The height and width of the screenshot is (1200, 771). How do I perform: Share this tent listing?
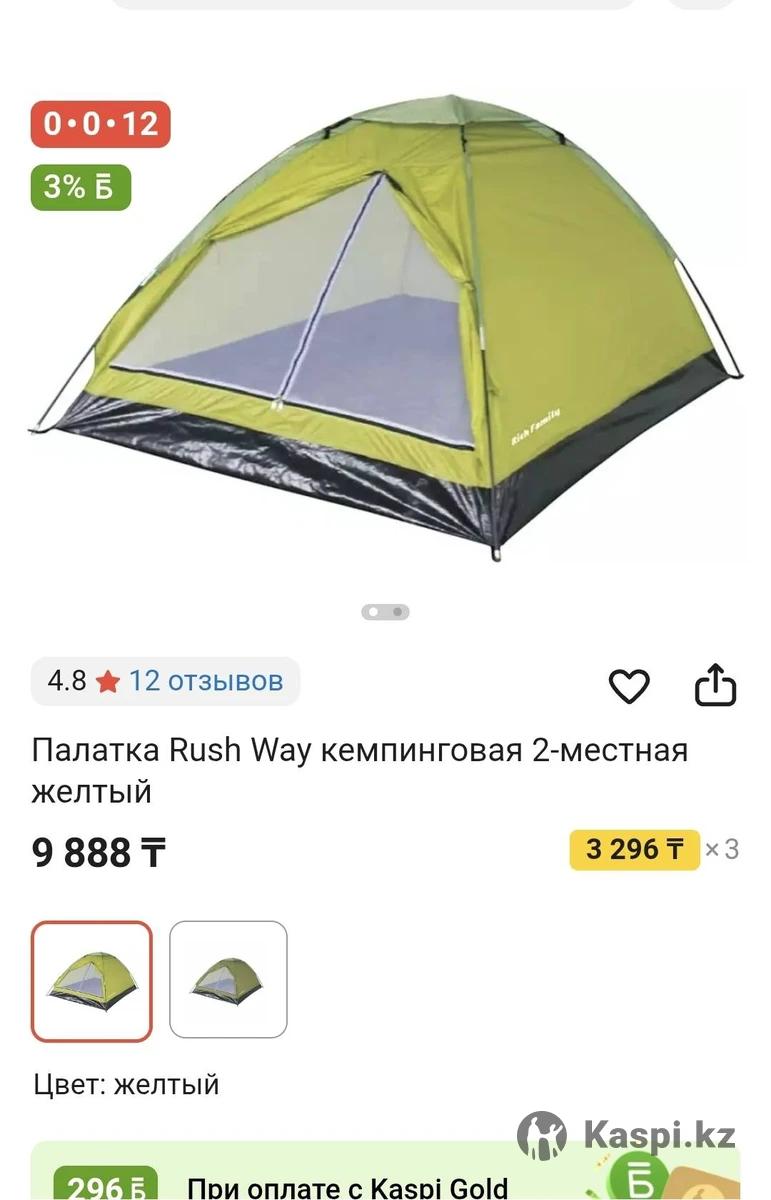[x=715, y=686]
